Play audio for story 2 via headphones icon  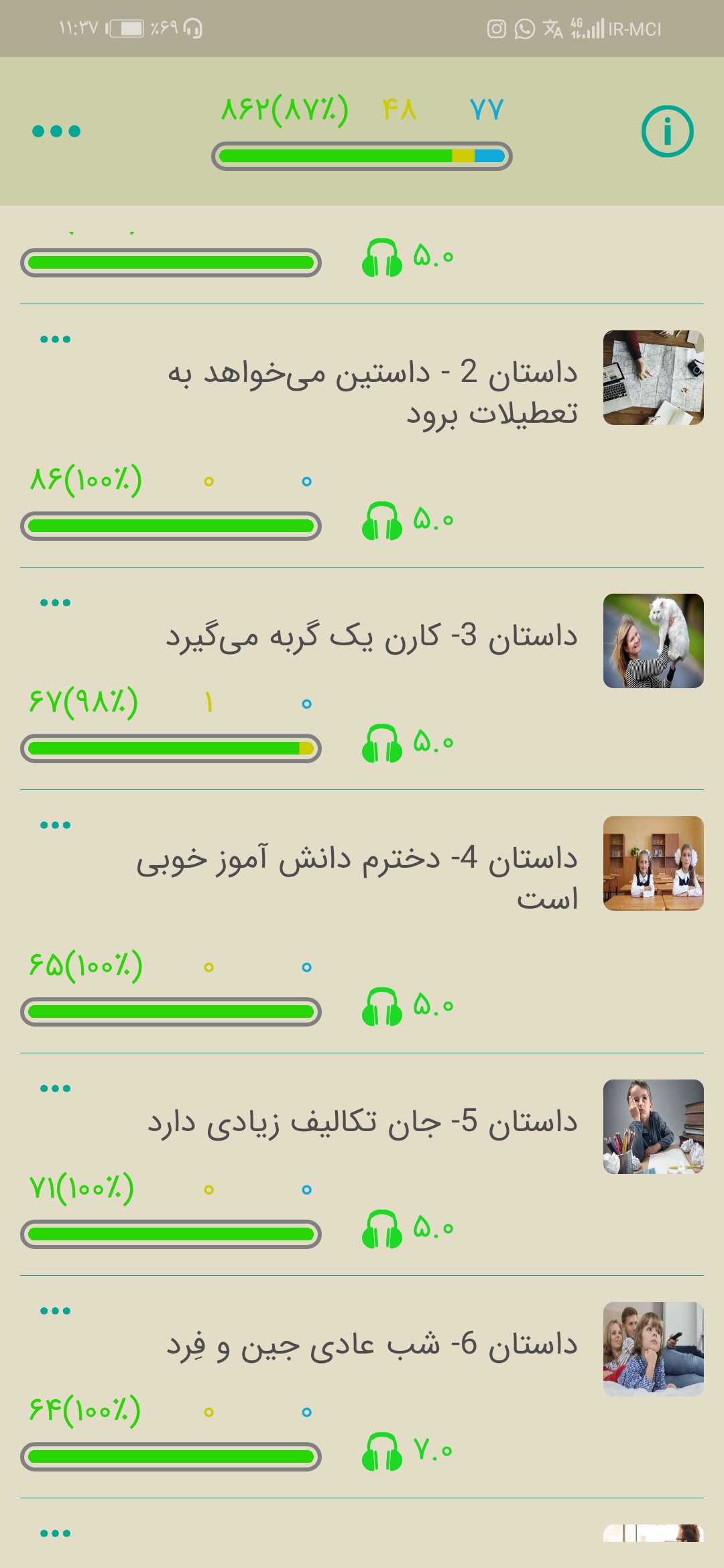pyautogui.click(x=381, y=521)
